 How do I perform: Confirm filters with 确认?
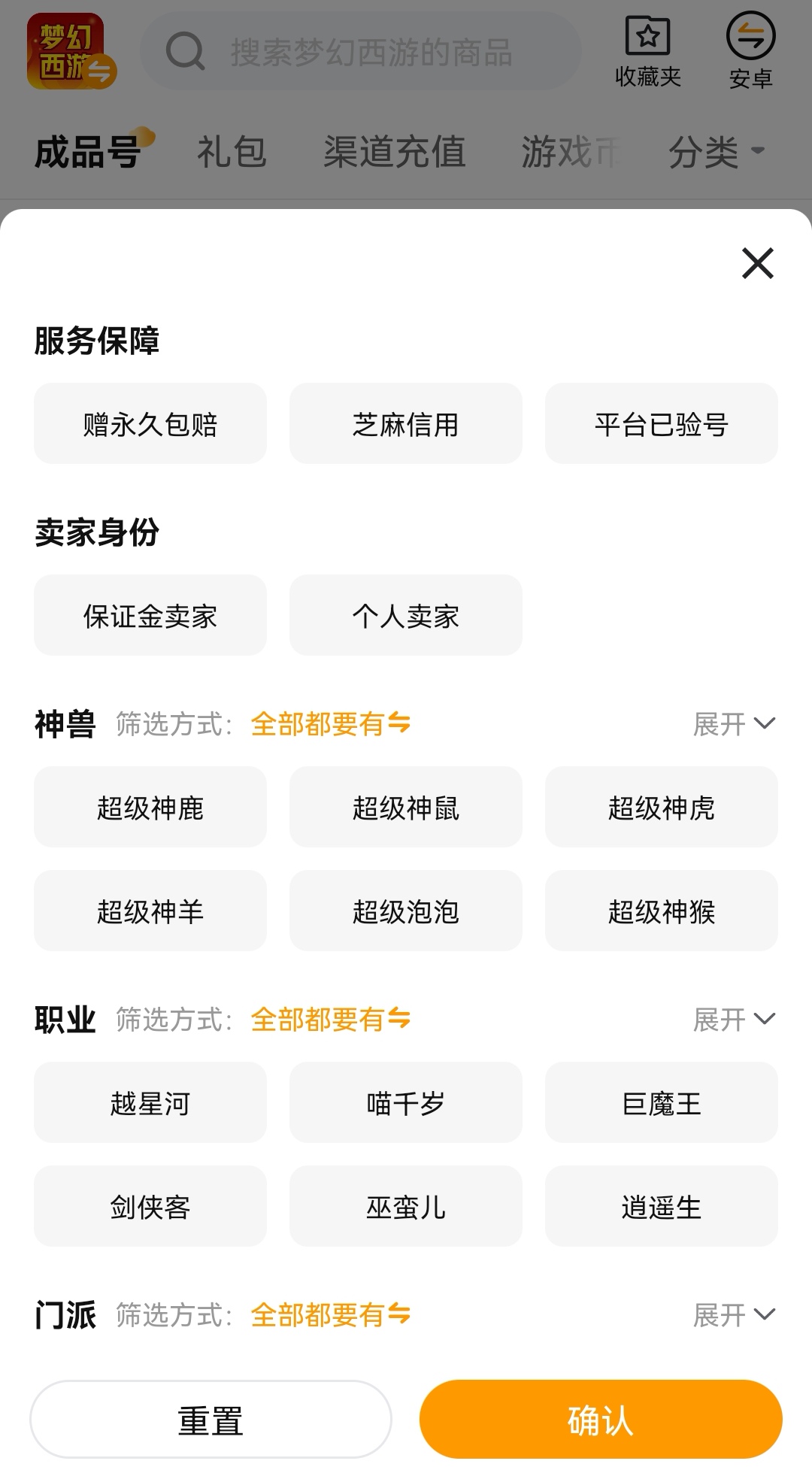(x=600, y=1420)
